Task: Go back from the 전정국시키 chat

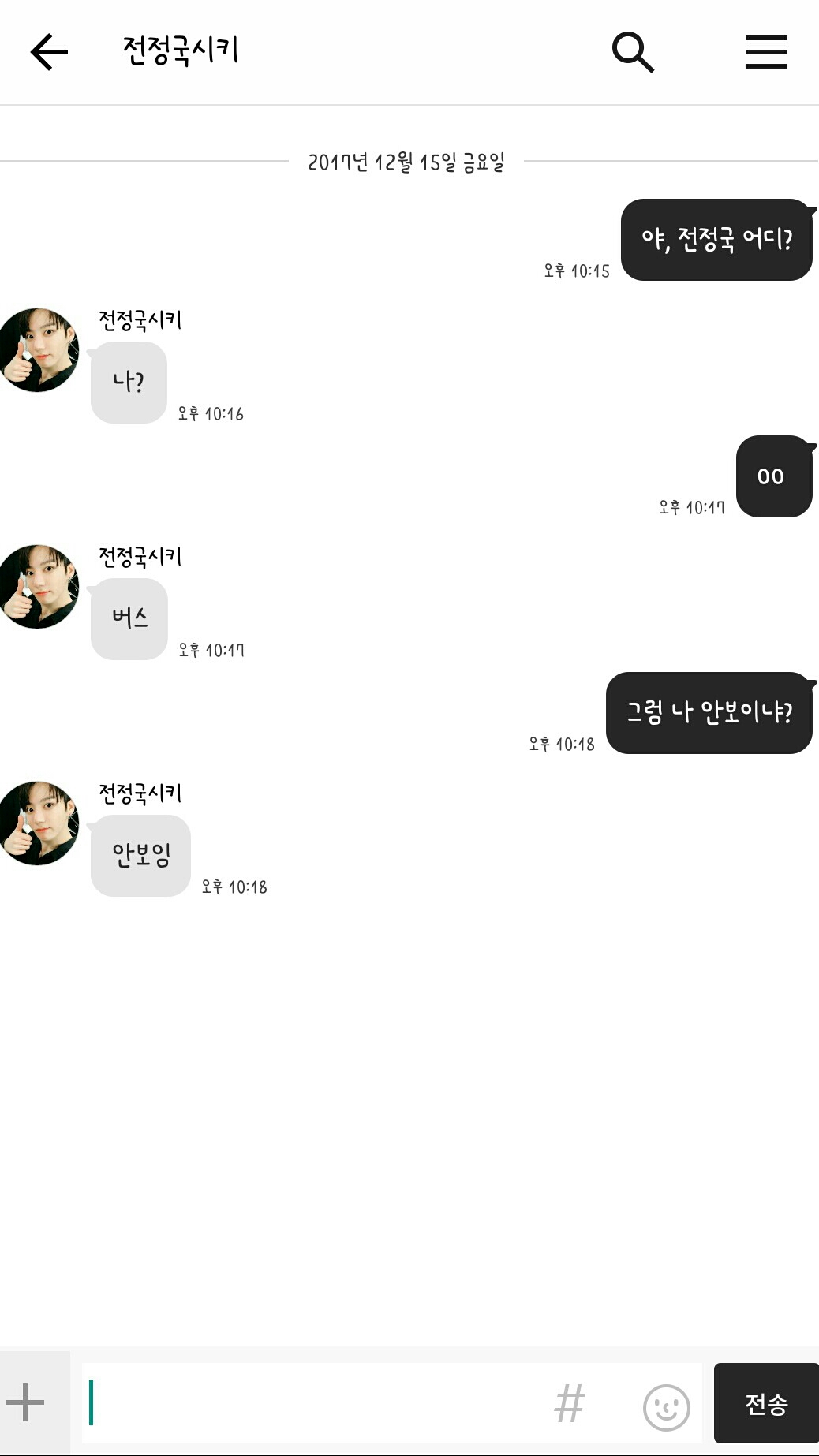Action: pyautogui.click(x=49, y=52)
